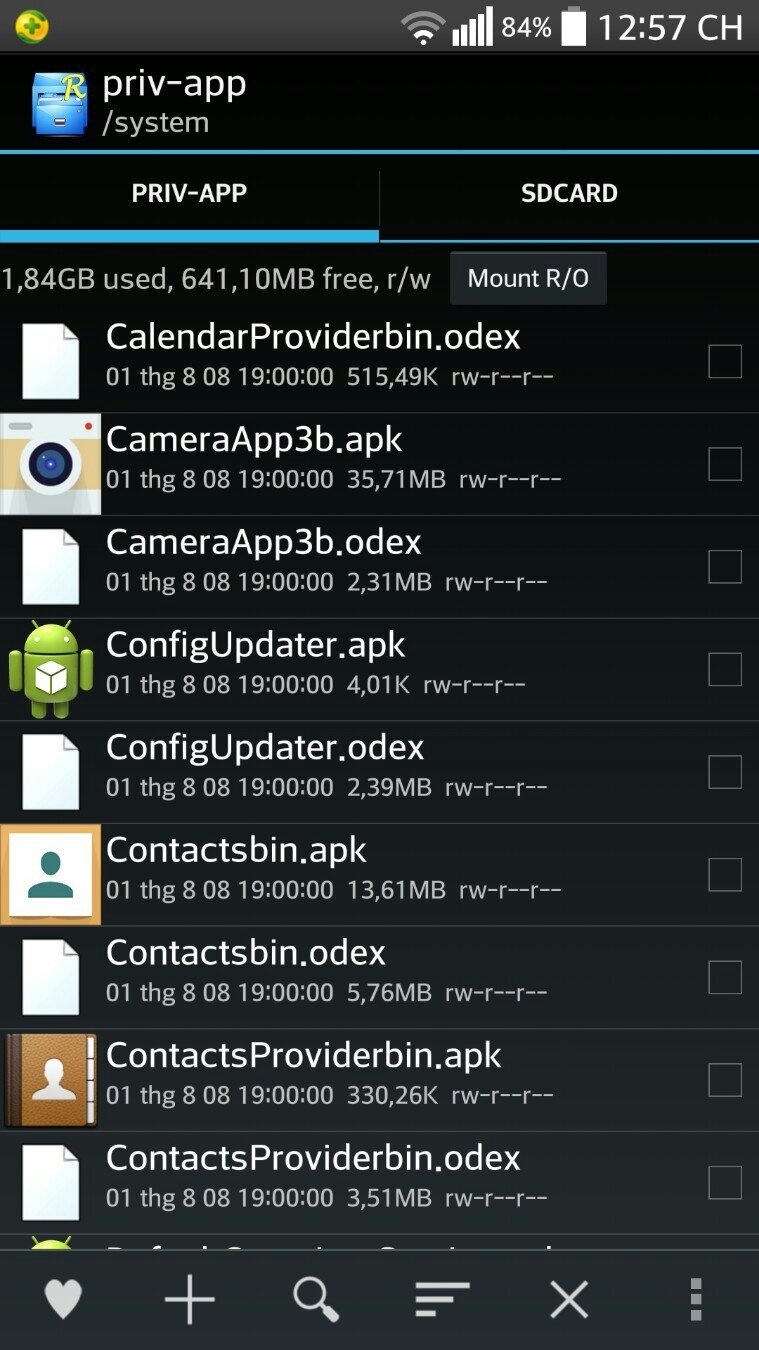Mark ContactsProviderbin.odex checkbox
Screen dimensions: 759x1350
(x=725, y=1183)
